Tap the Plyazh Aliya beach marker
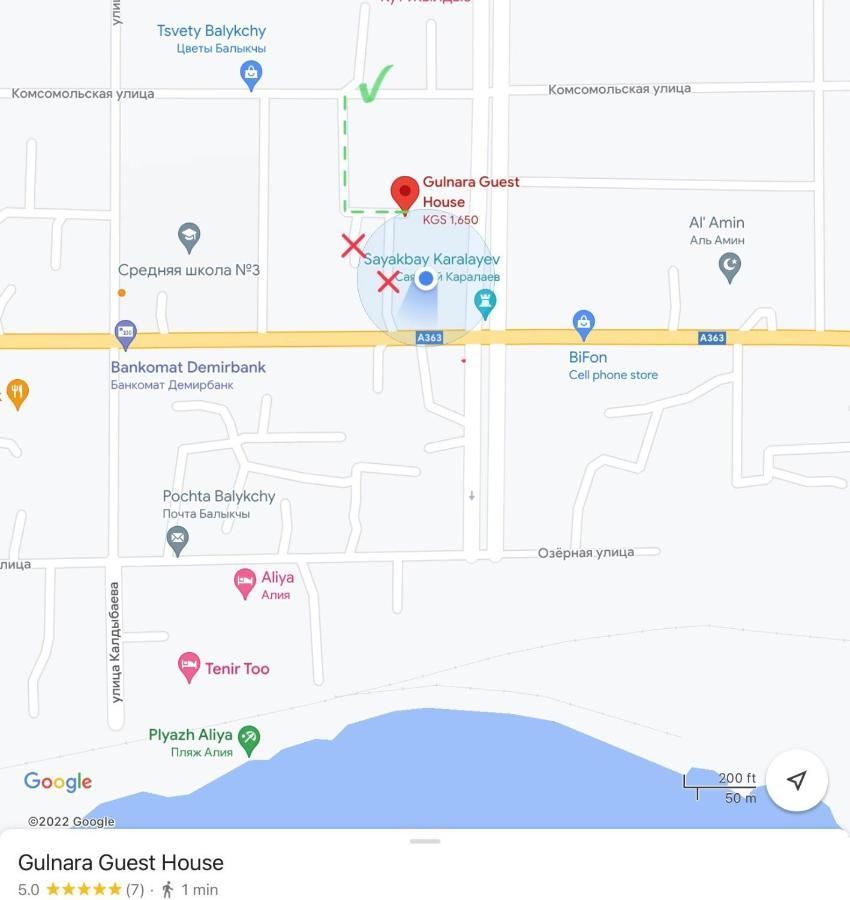850x900 pixels. [249, 740]
